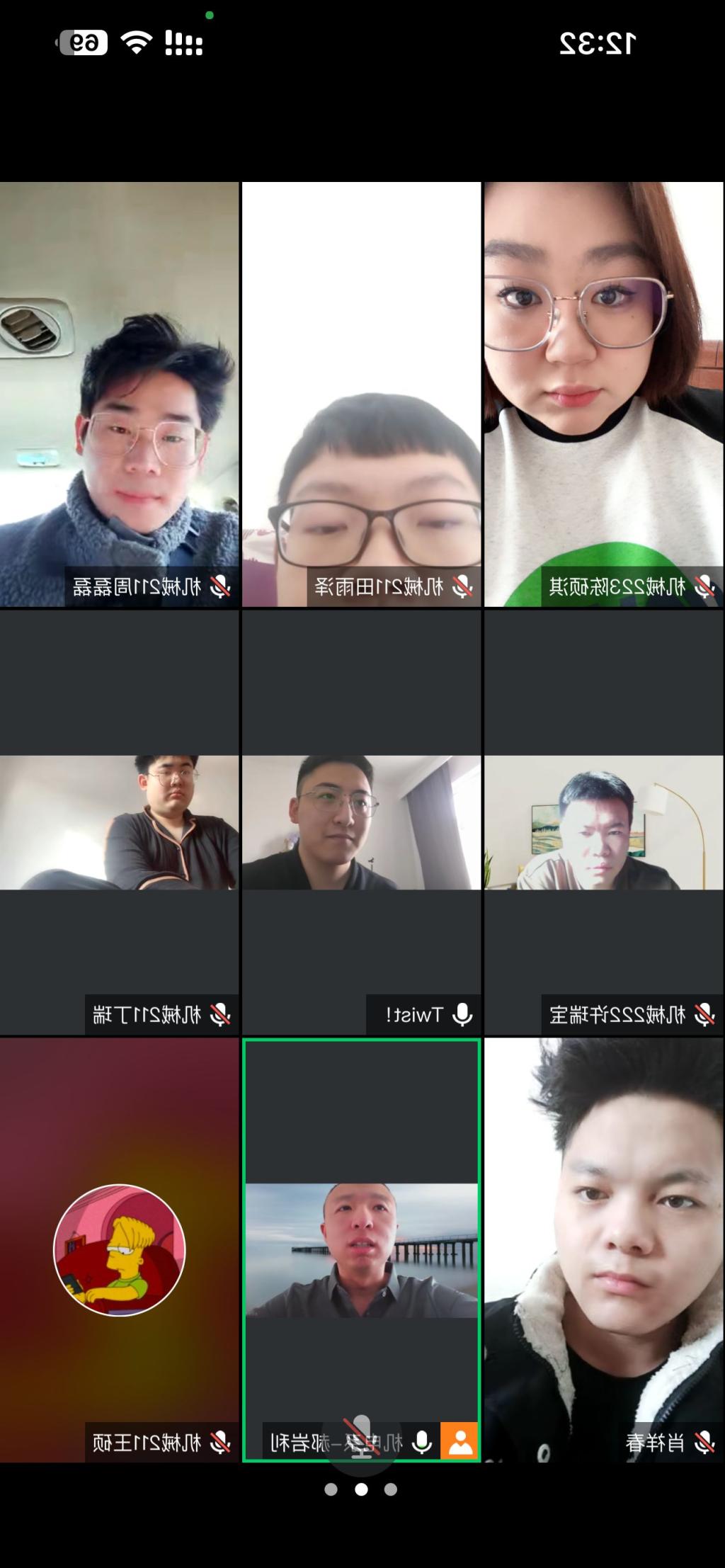Select the video tile of 机械222许瑞宝

point(604,822)
